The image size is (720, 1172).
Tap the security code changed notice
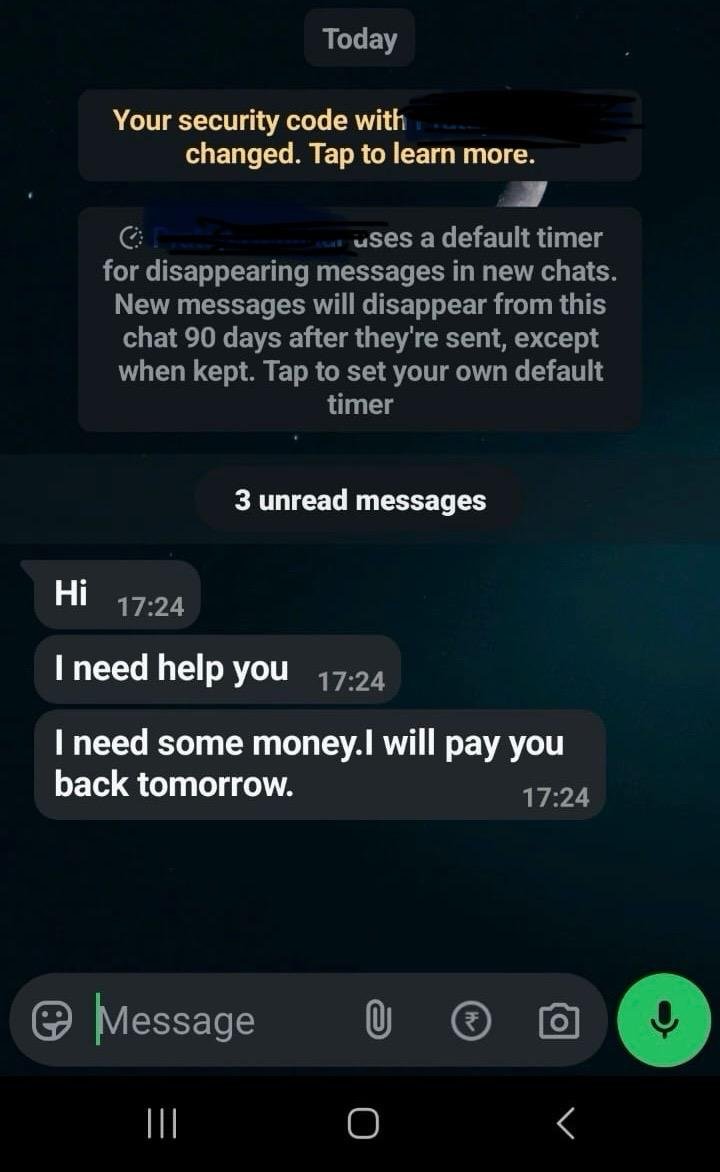(x=359, y=137)
